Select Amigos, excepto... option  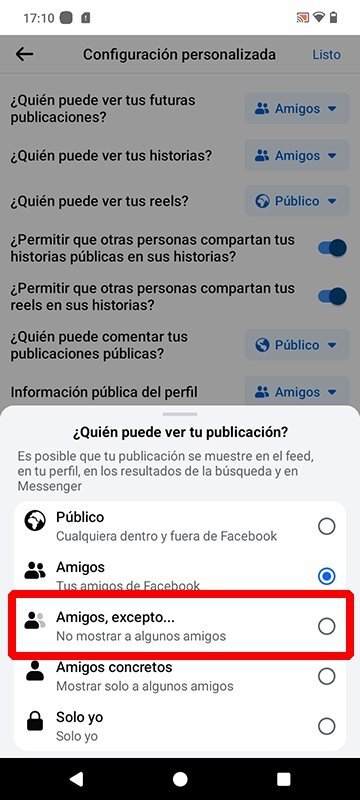(x=179, y=626)
